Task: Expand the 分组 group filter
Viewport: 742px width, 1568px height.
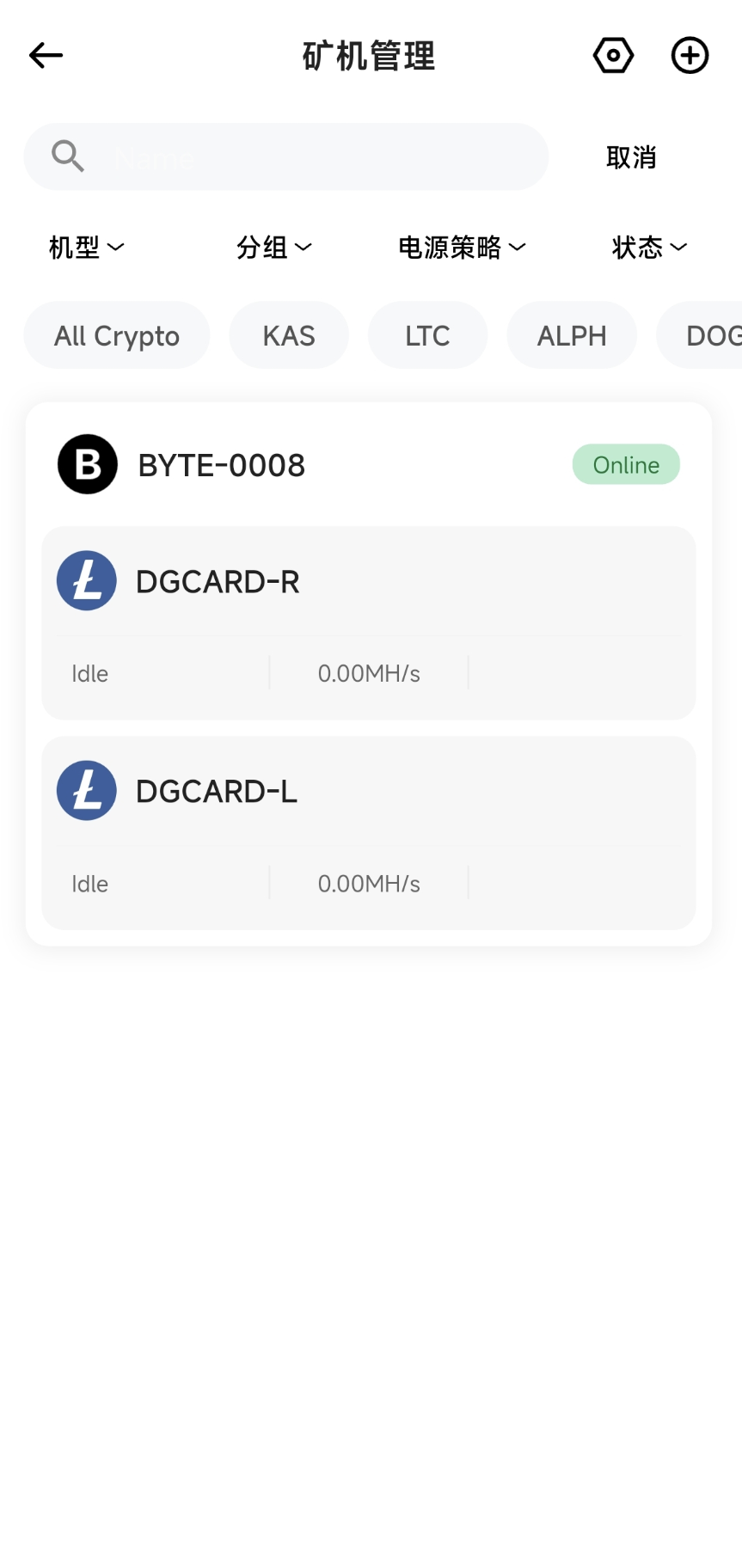Action: point(274,247)
